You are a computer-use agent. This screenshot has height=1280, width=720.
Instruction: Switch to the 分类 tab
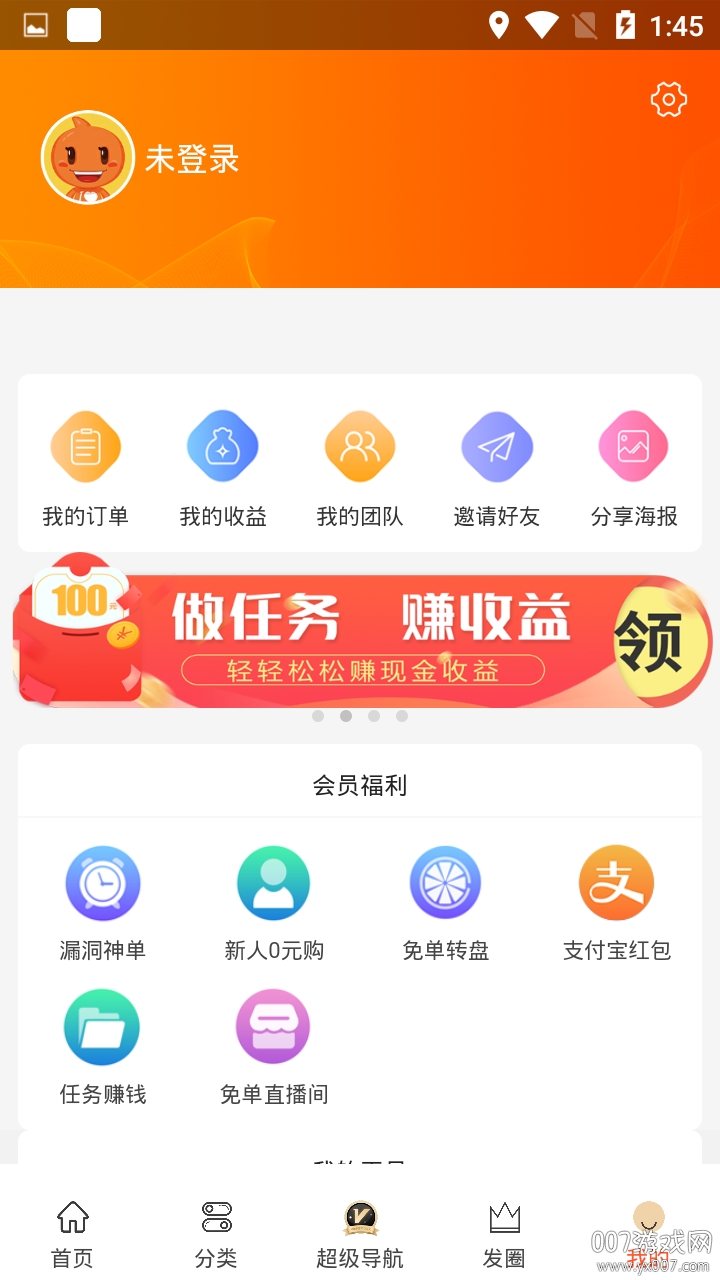point(216,1232)
